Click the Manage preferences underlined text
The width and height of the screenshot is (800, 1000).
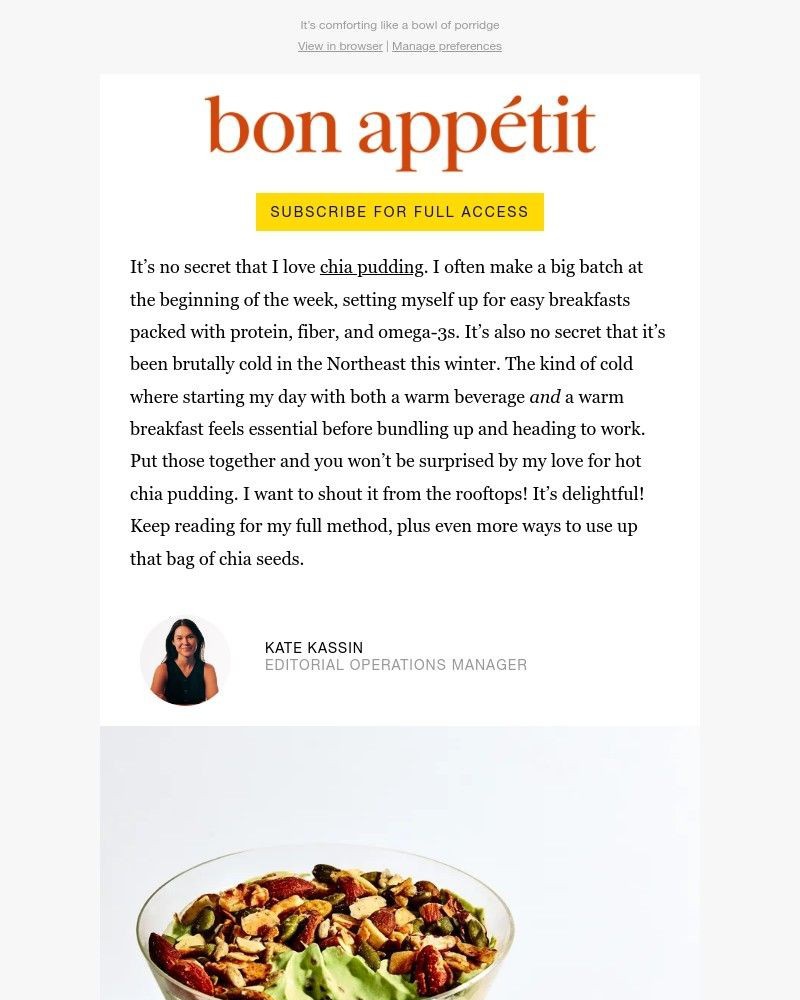coord(447,46)
